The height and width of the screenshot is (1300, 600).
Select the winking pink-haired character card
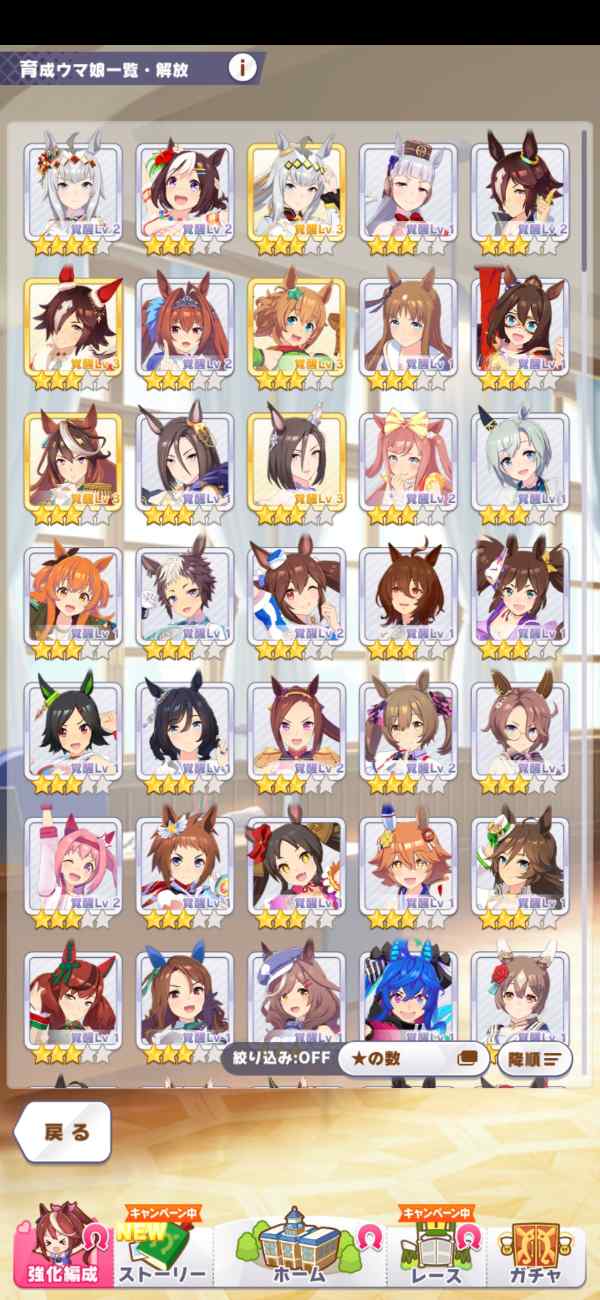[x=73, y=864]
